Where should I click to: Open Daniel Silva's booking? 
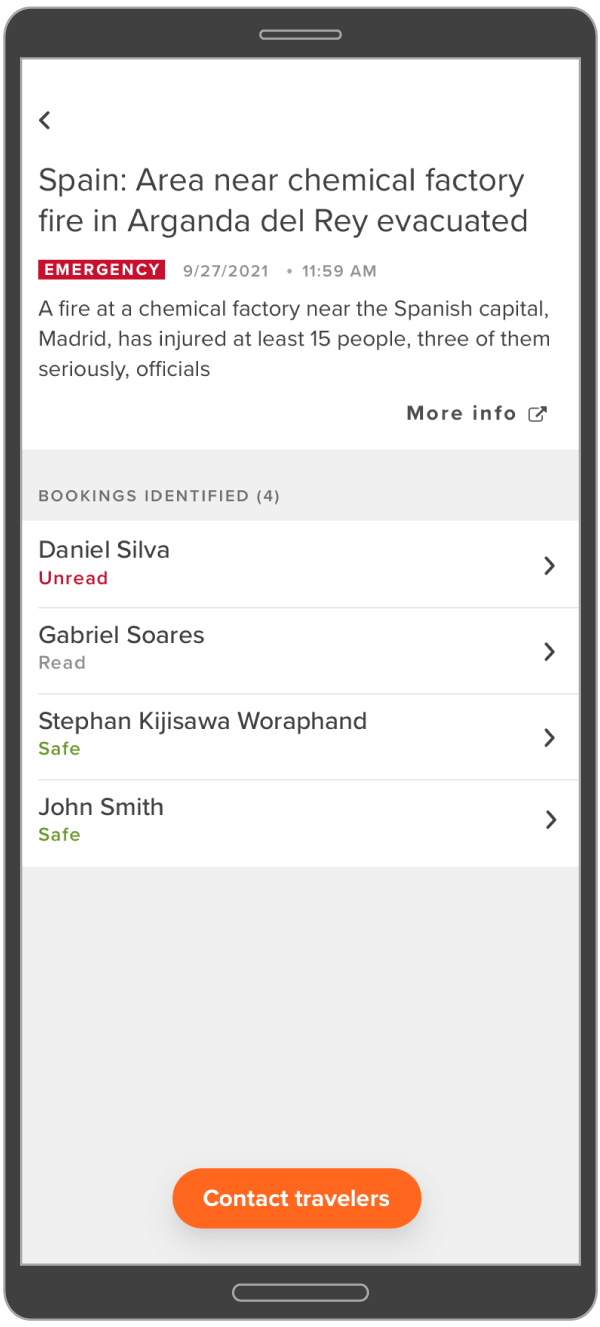(x=299, y=564)
